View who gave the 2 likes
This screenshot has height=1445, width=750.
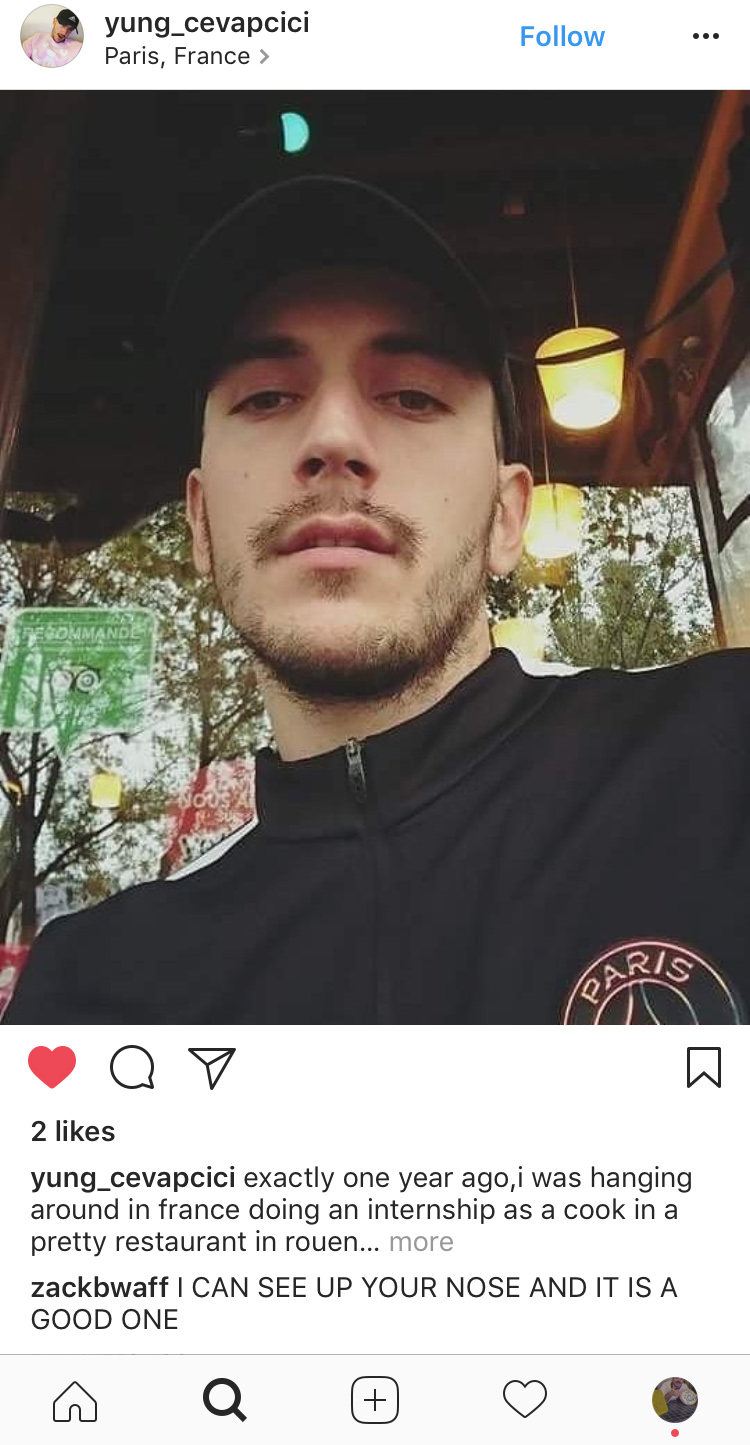(x=73, y=1131)
